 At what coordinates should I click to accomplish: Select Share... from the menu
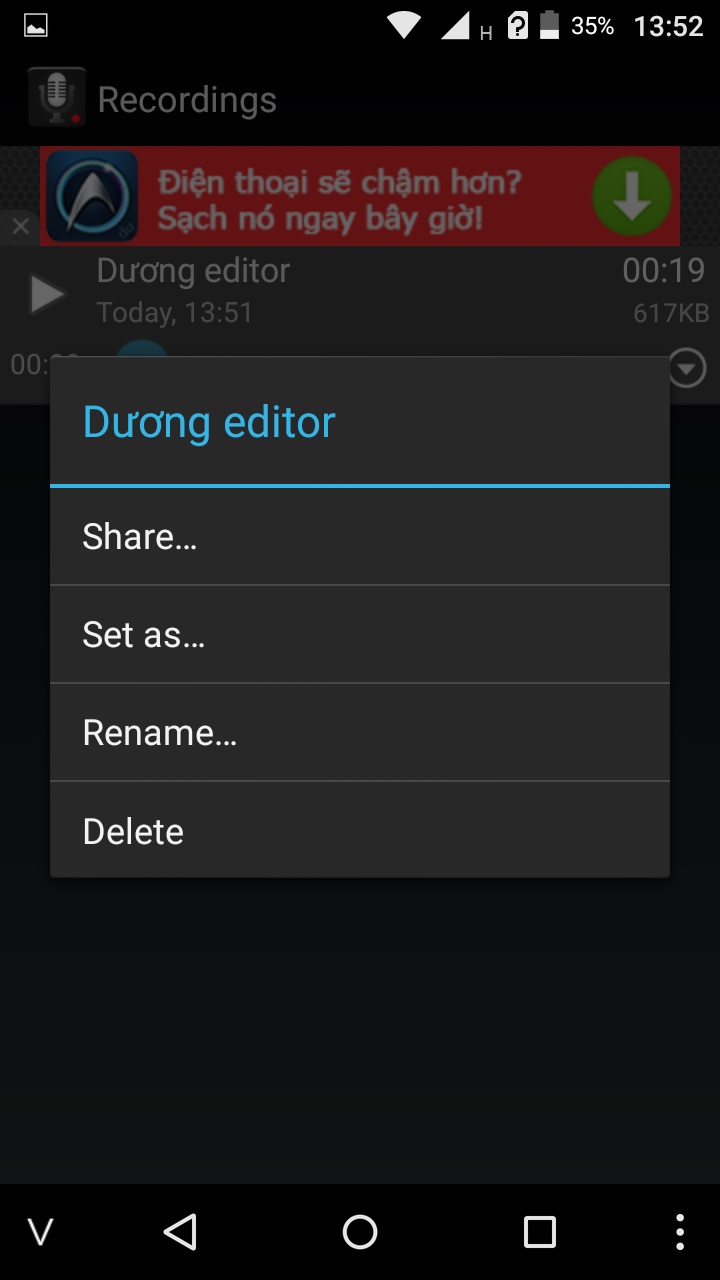360,537
